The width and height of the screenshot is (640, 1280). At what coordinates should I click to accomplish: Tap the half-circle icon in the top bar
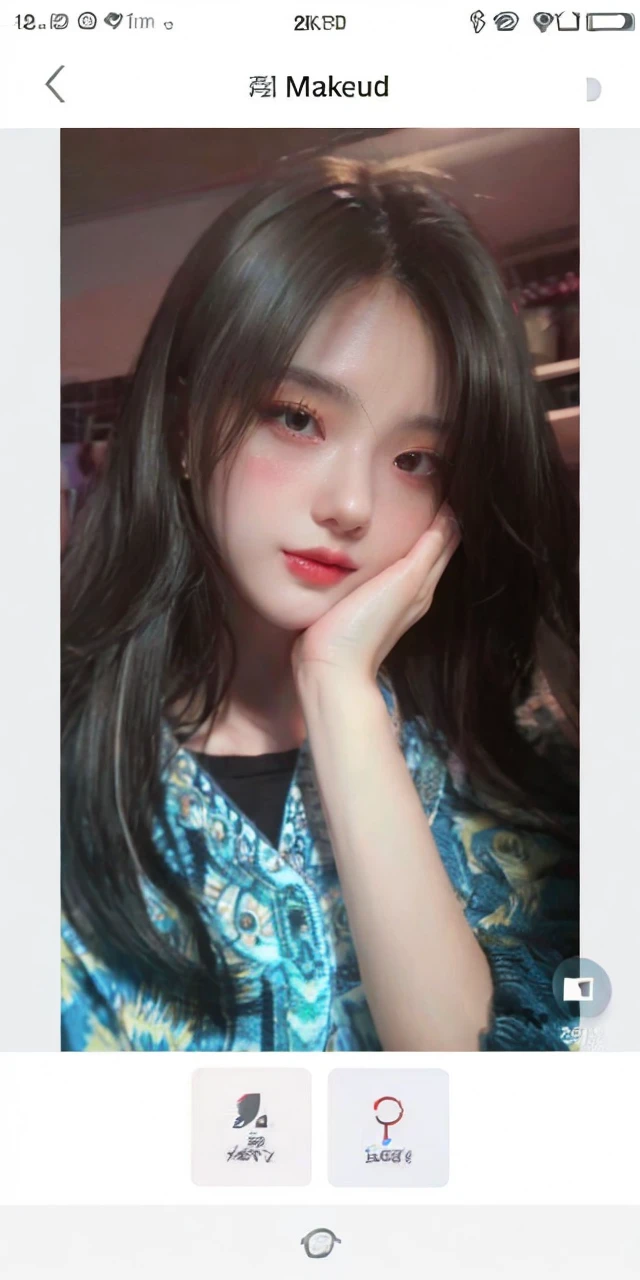[592, 89]
